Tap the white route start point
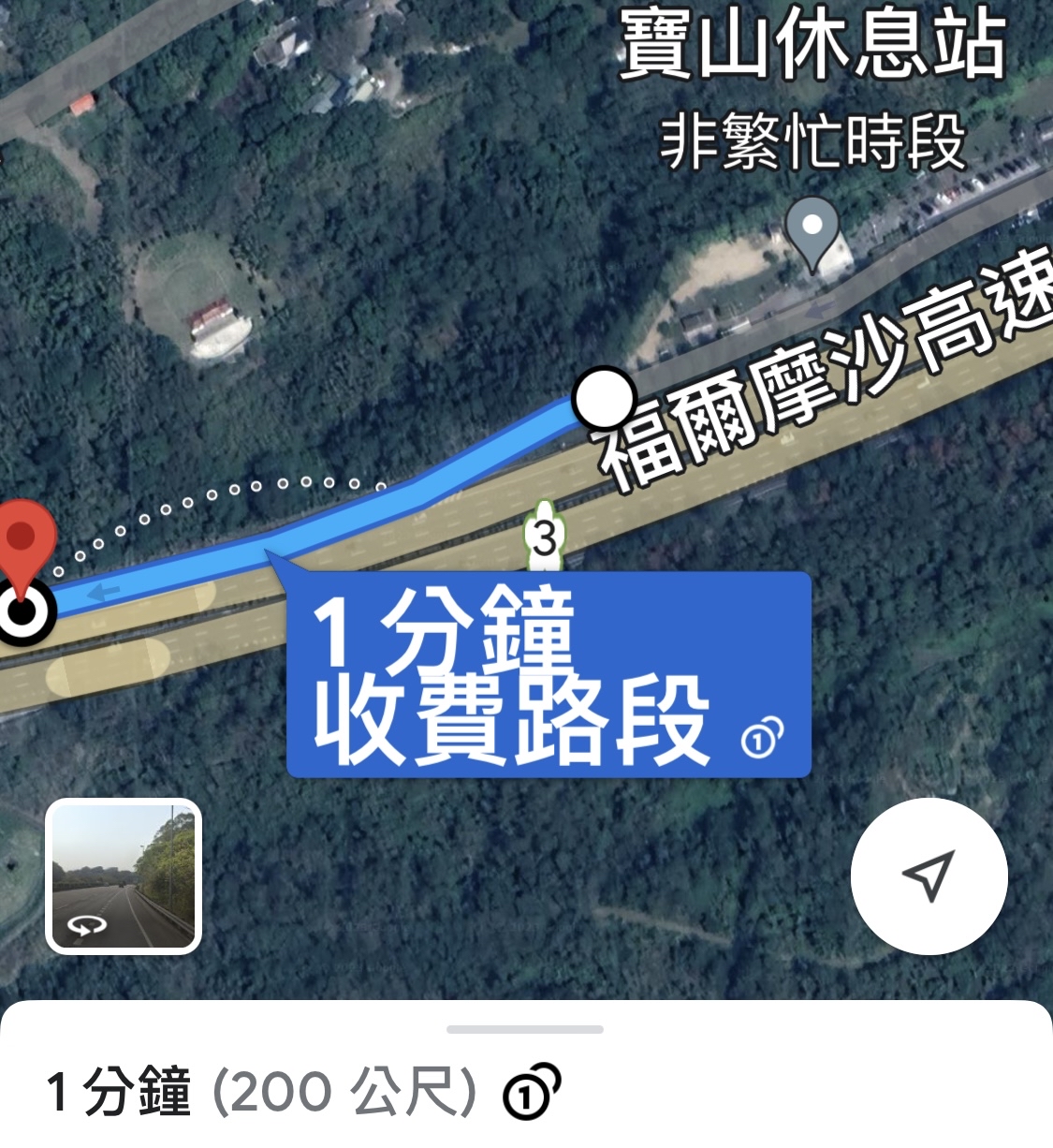This screenshot has width=1053, height=1148. 605,398
